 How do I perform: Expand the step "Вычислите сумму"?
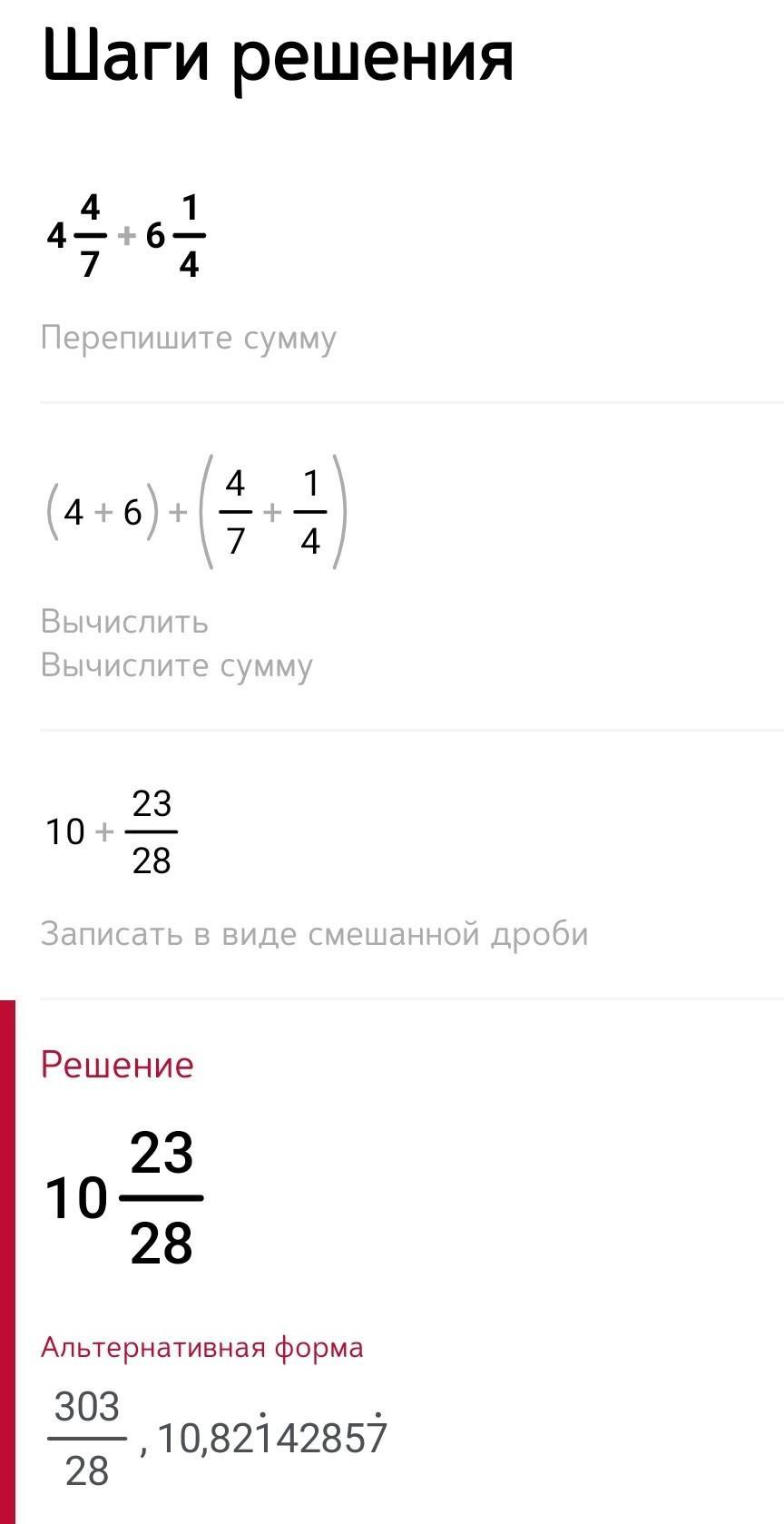(177, 665)
